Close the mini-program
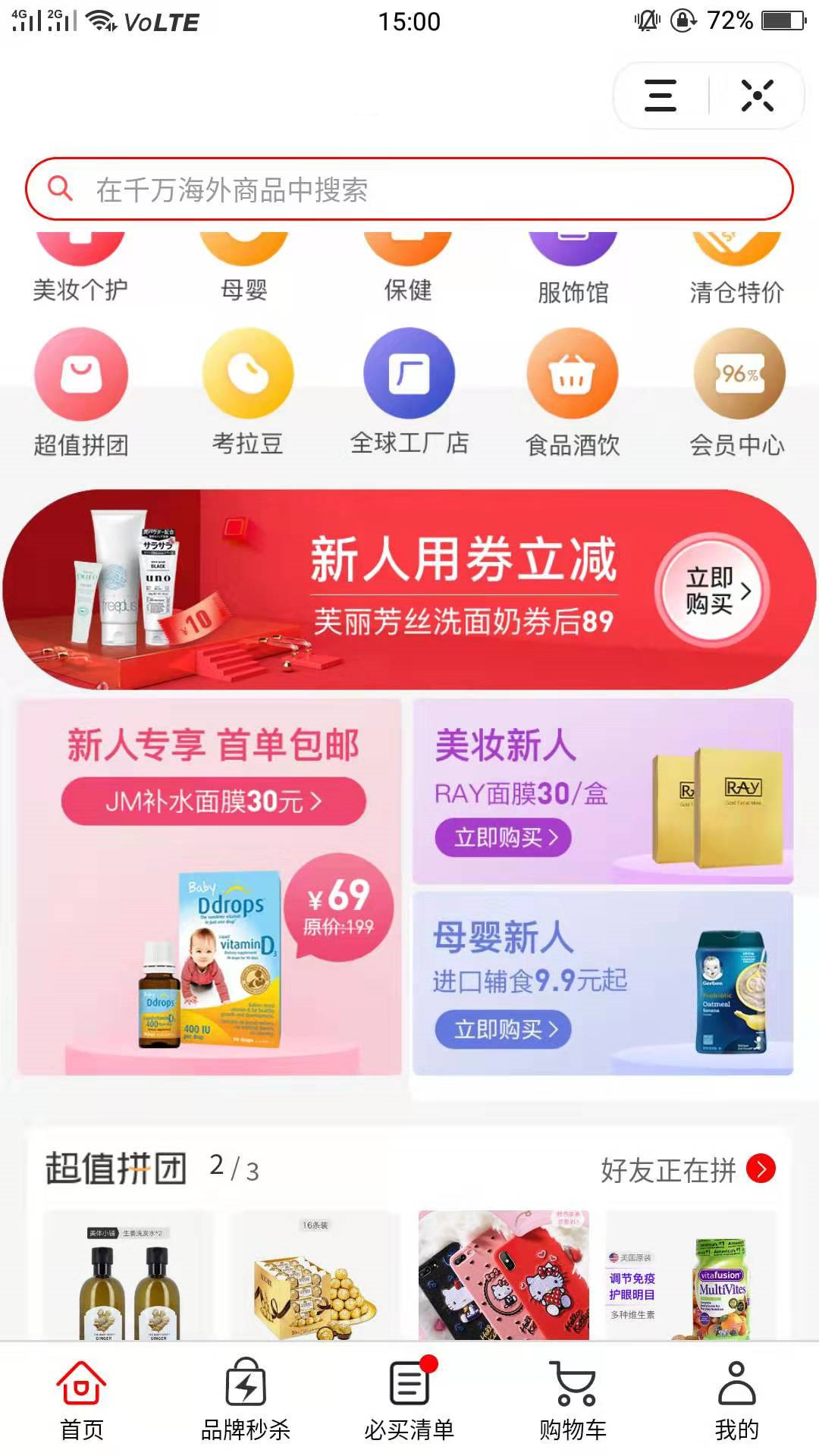This screenshot has height=1456, width=819. click(757, 96)
